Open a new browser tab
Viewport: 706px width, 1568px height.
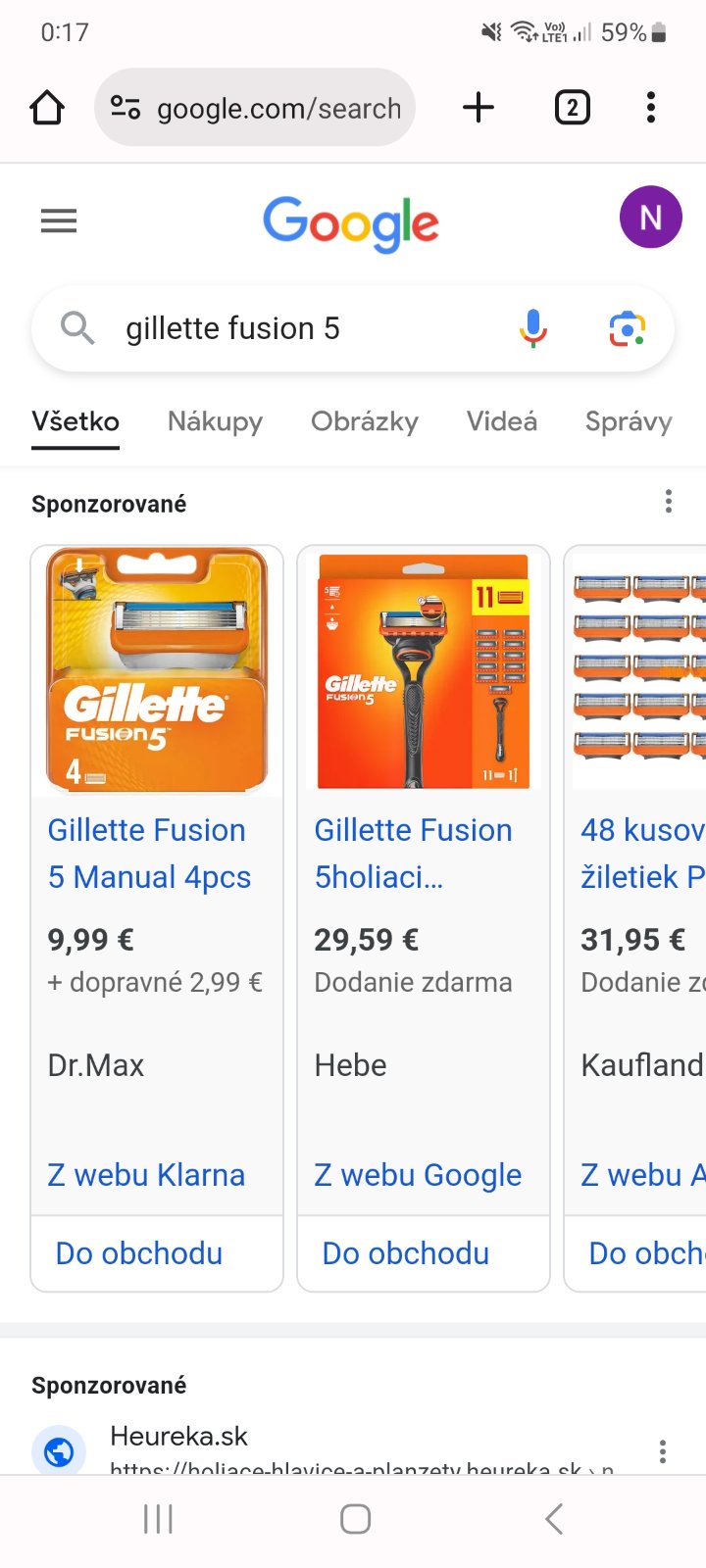479,108
